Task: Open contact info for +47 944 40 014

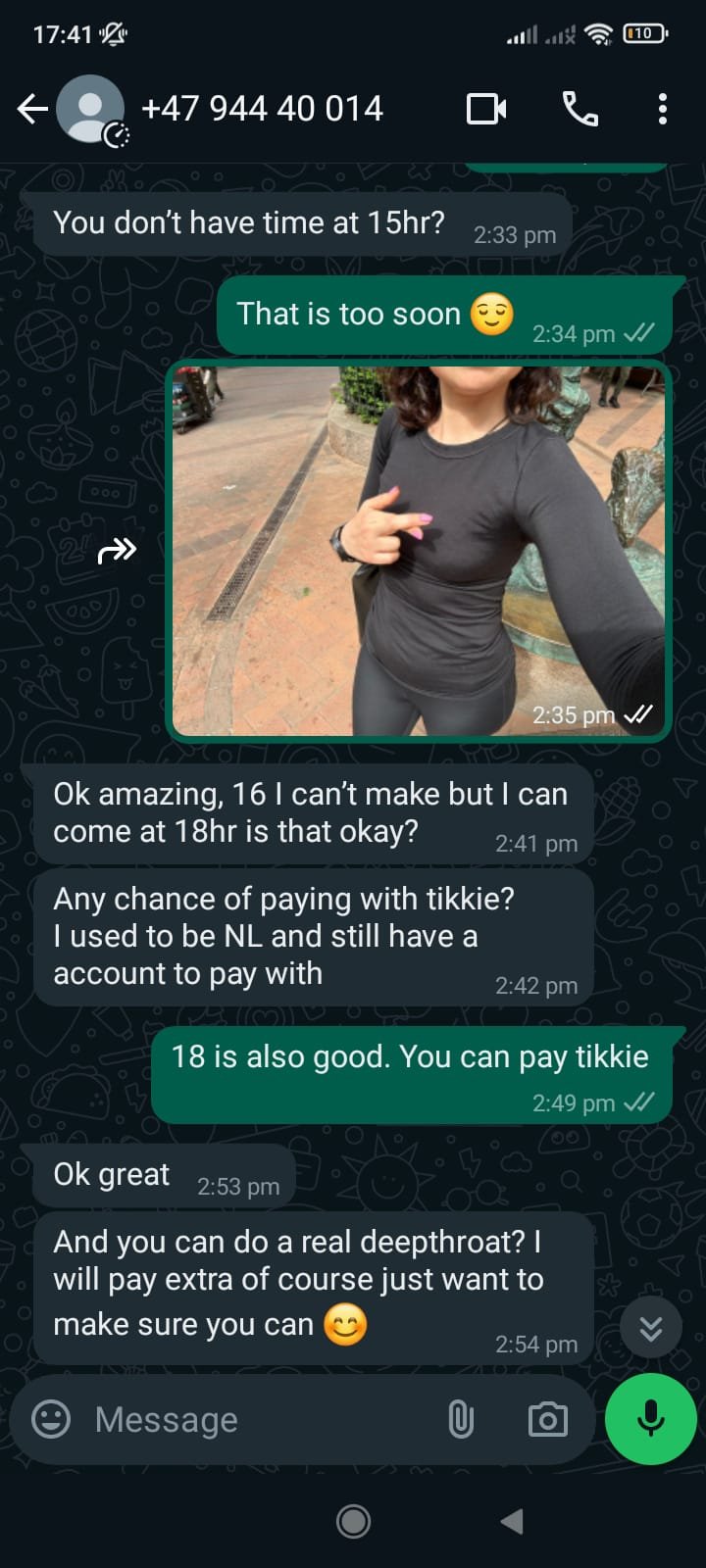Action: pos(262,109)
